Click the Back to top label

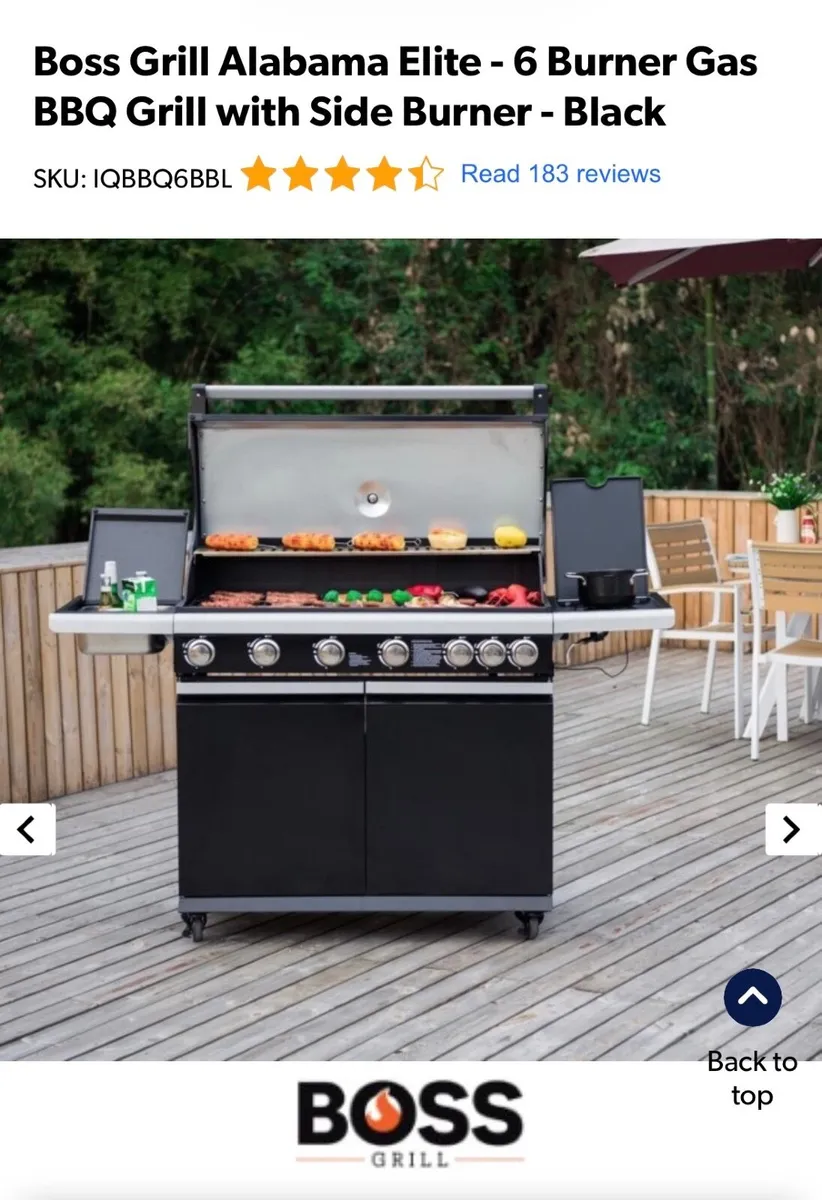pos(751,1078)
